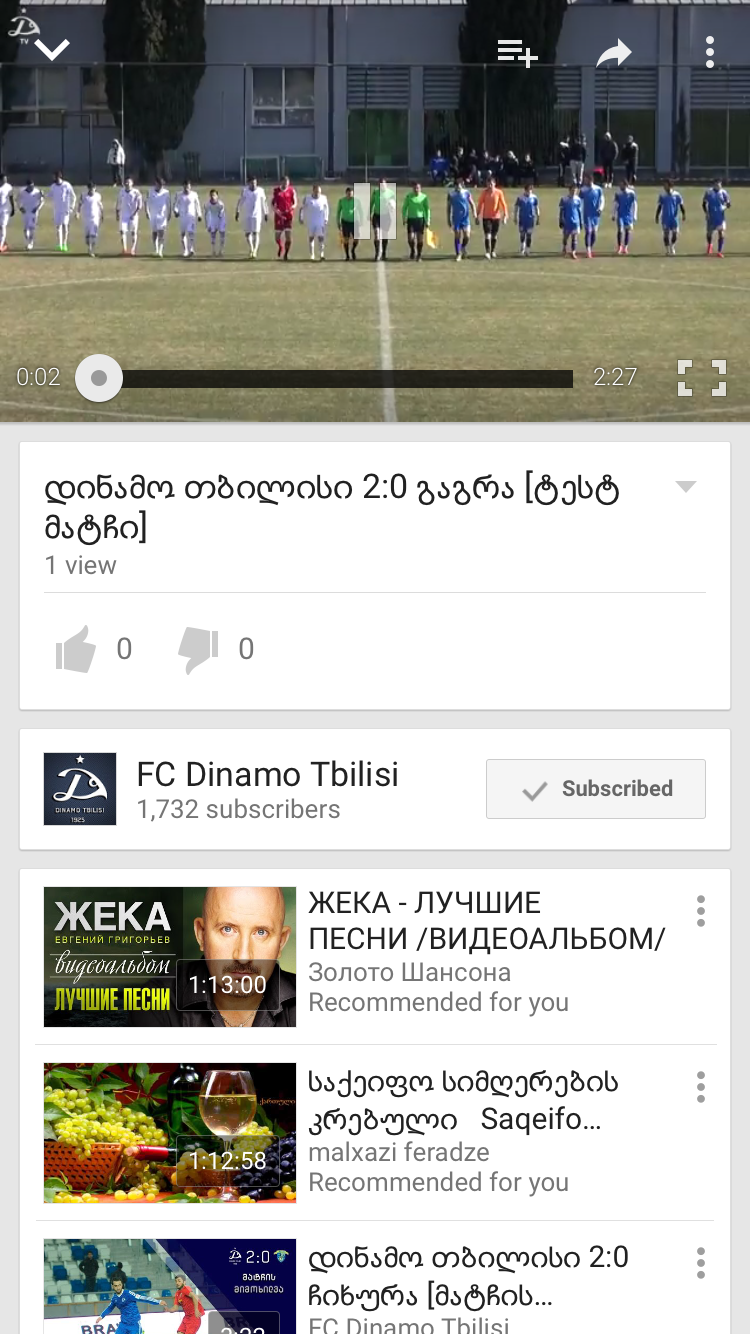Like this video

[77, 650]
